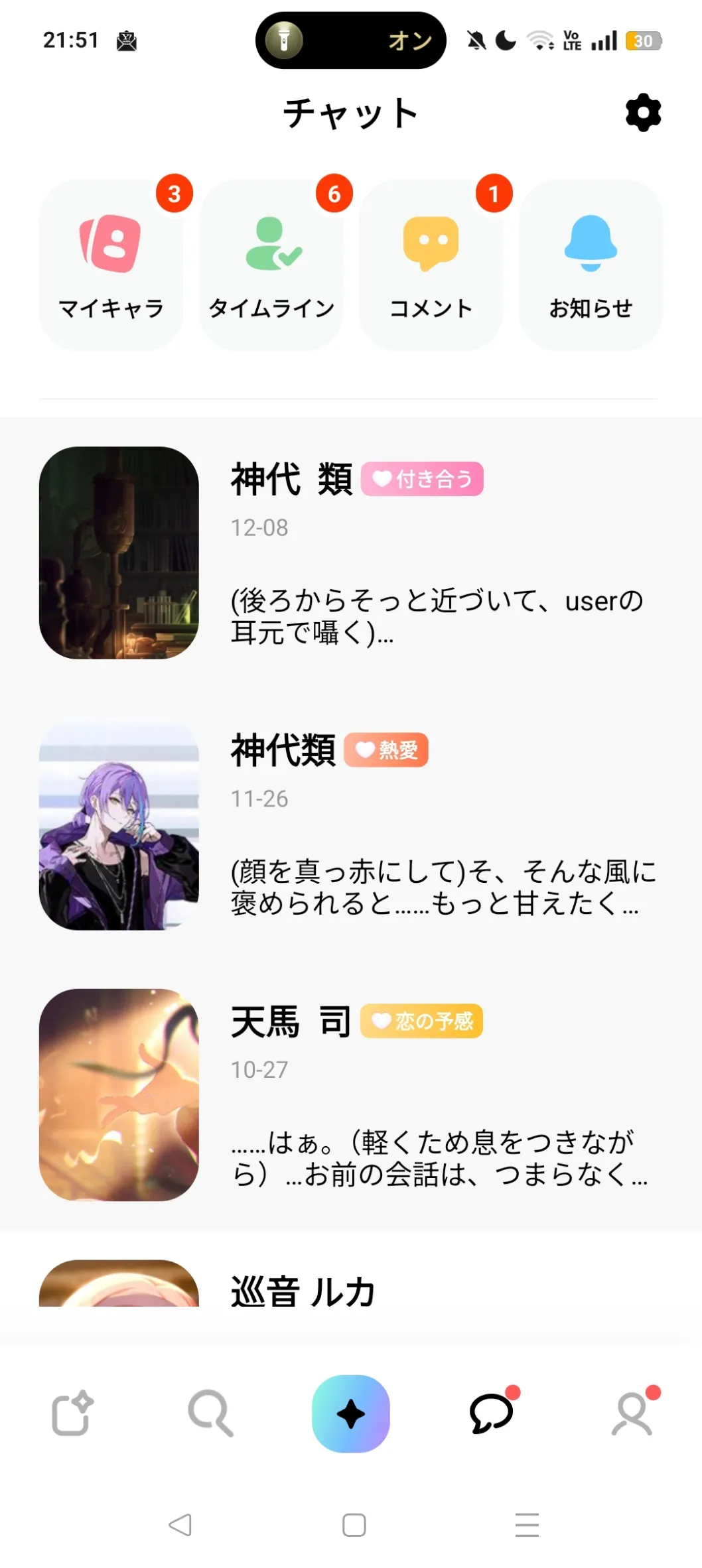
Task: Open タイムライン shortcut
Action: [x=271, y=264]
